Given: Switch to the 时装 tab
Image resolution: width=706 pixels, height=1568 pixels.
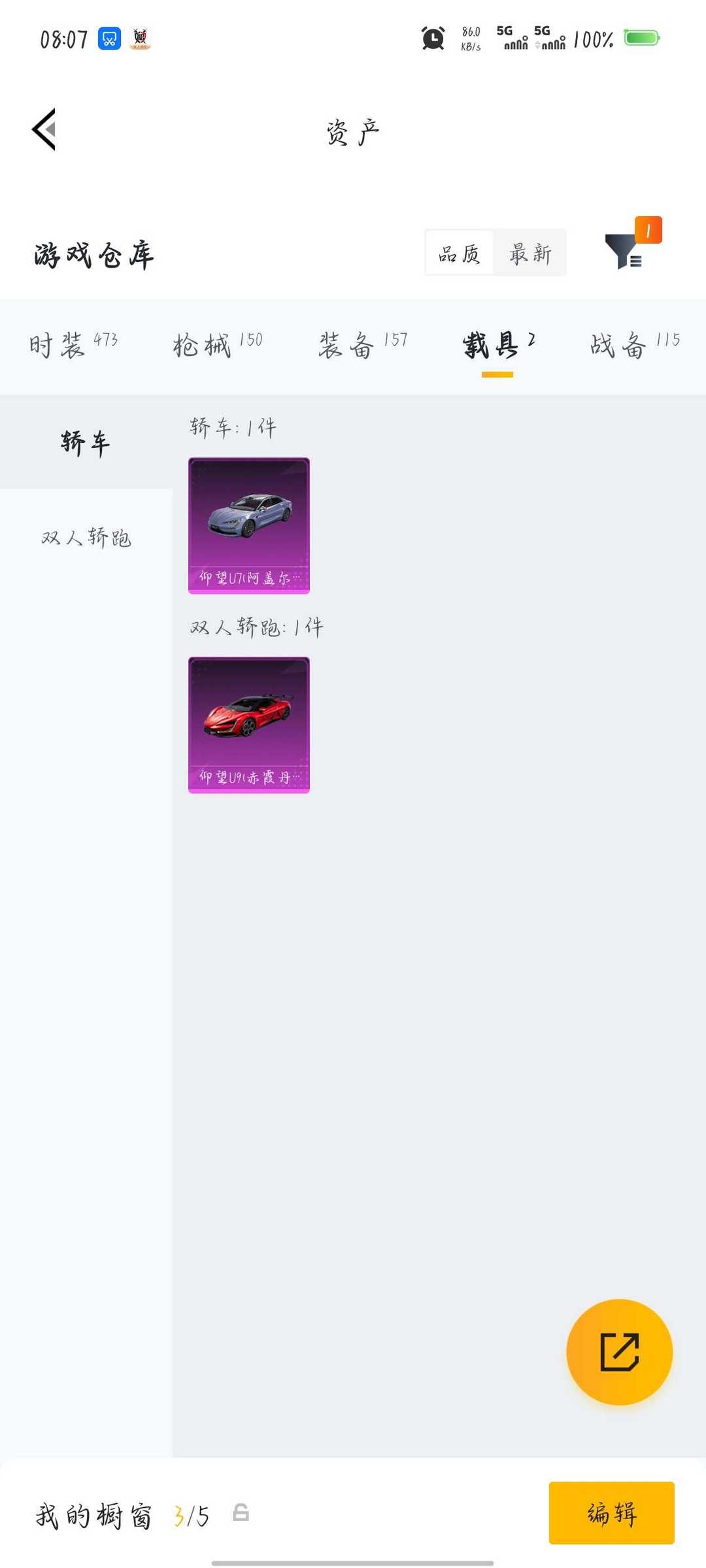Looking at the screenshot, I should (72, 344).
